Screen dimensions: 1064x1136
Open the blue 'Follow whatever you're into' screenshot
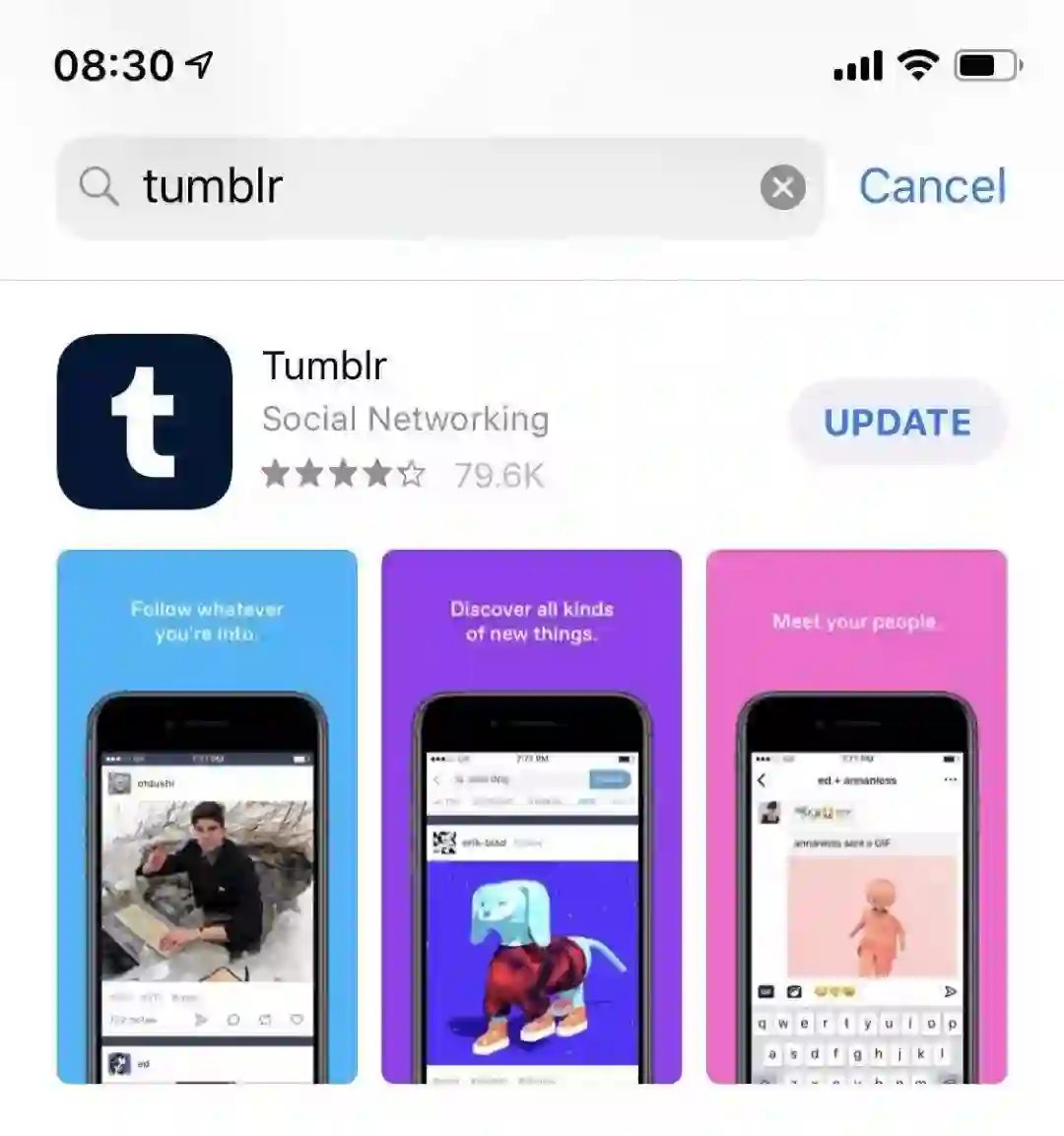point(207,816)
